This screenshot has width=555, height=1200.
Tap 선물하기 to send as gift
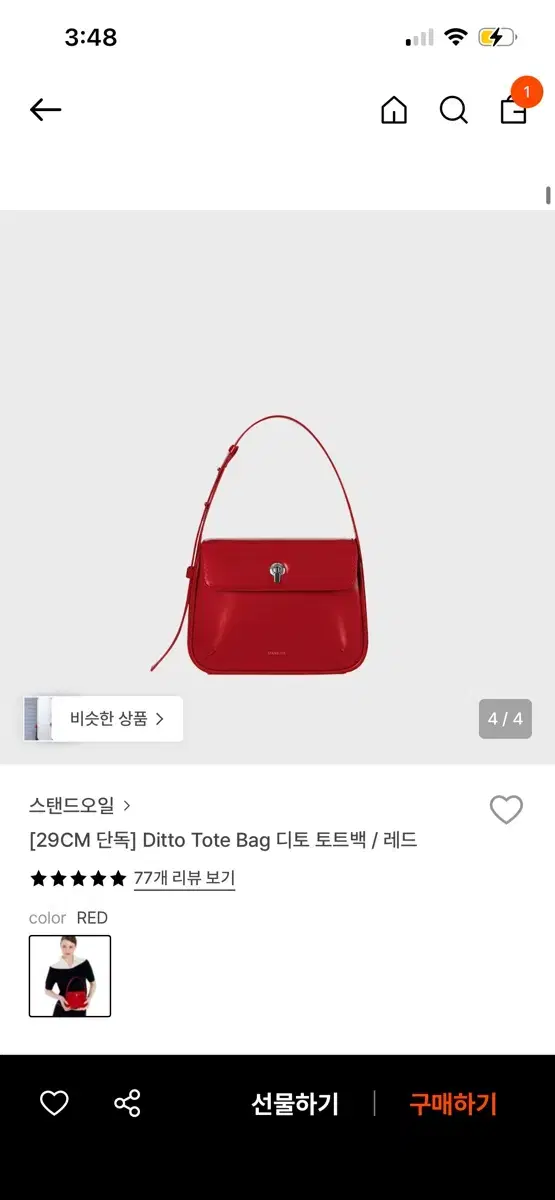(x=295, y=1104)
